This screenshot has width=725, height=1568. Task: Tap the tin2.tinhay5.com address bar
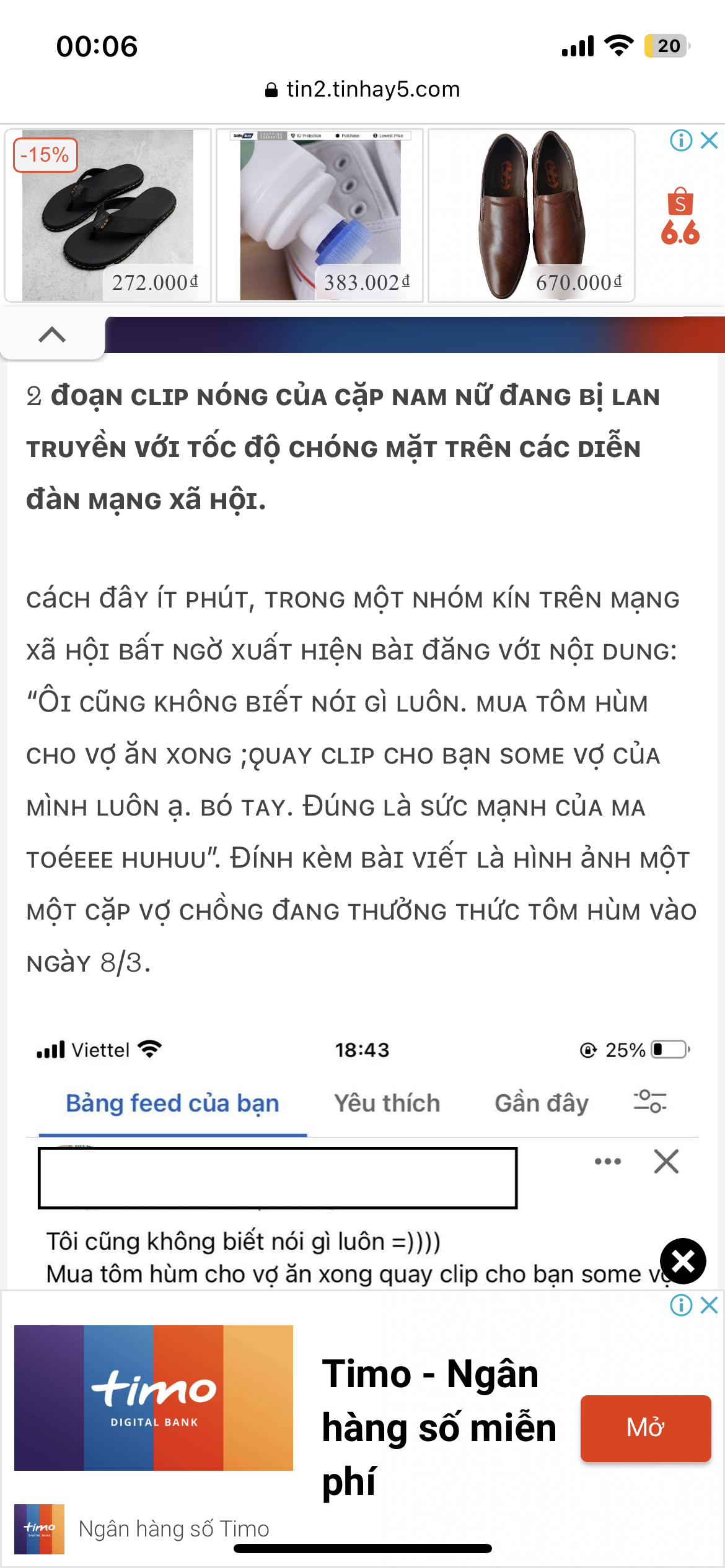pos(363,90)
